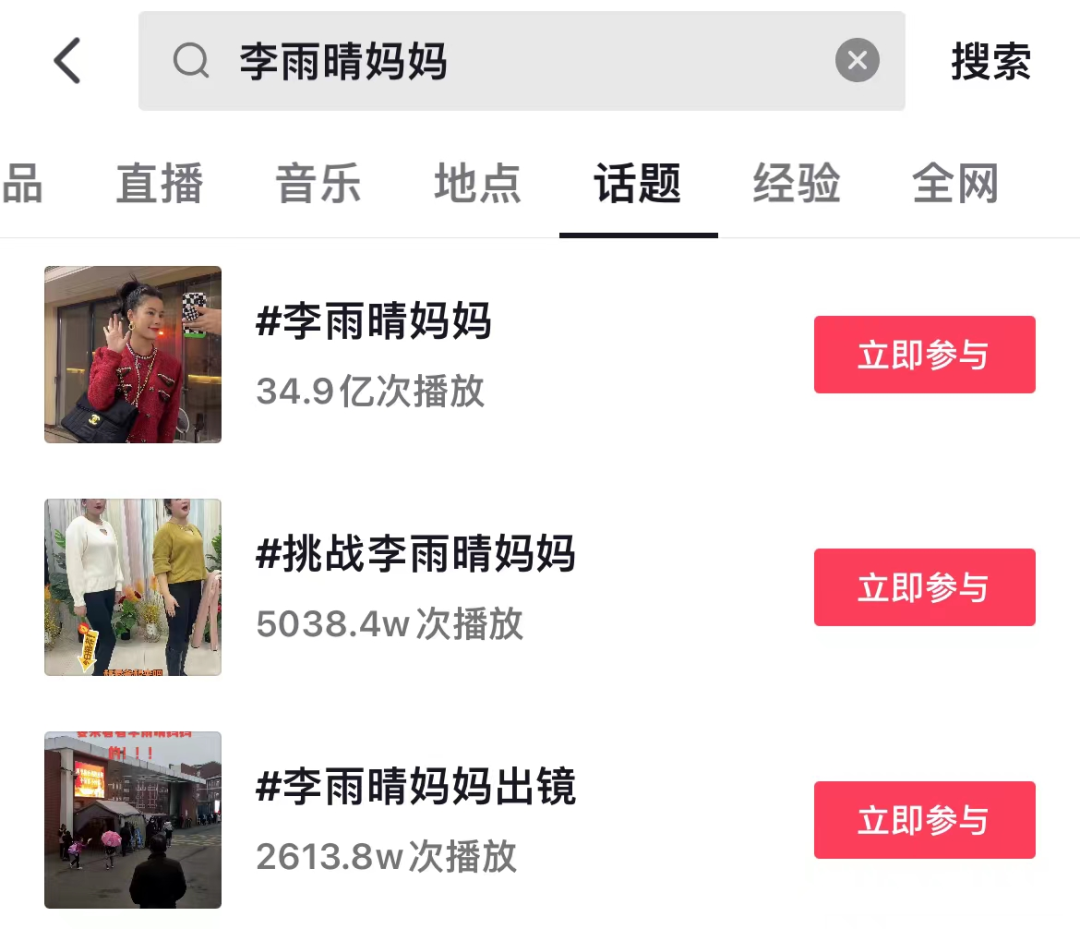The height and width of the screenshot is (929, 1080).
Task: Switch to the 经验 tab
Action: tap(796, 185)
